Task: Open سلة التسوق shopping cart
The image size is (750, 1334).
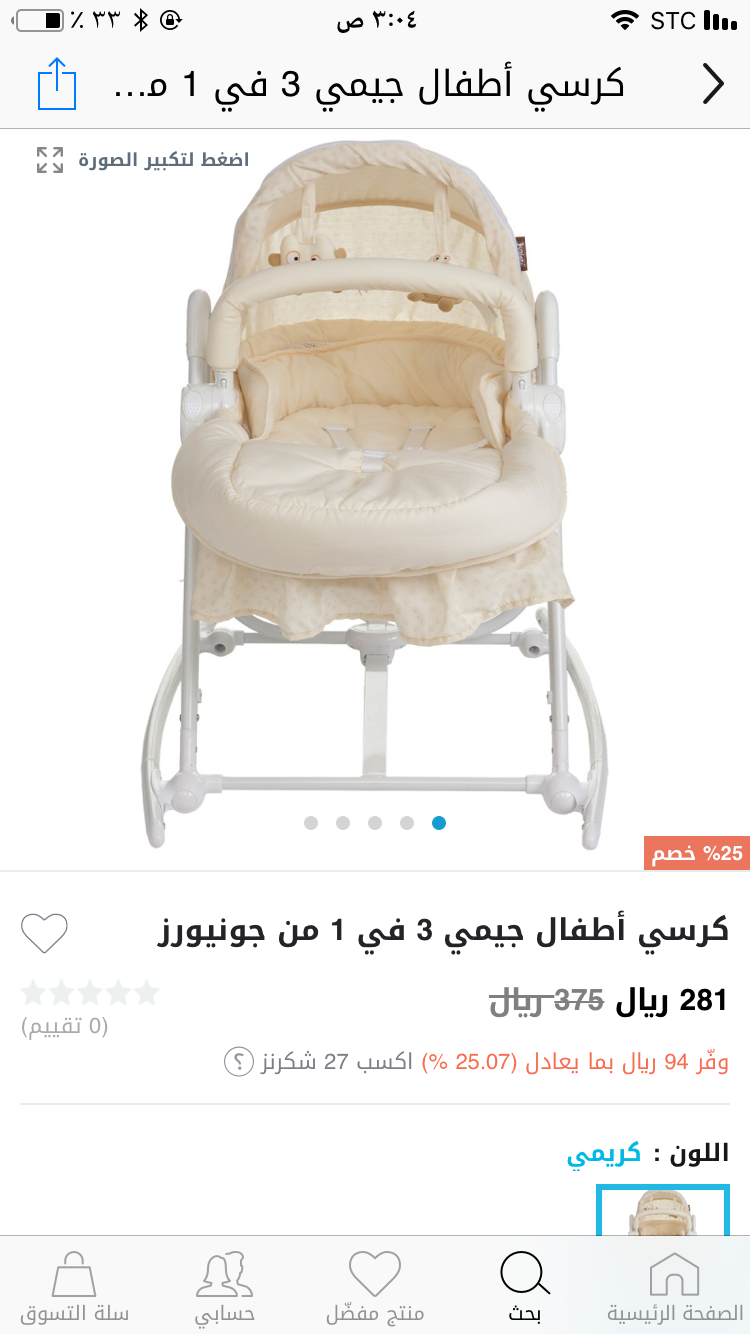Action: point(75,1287)
